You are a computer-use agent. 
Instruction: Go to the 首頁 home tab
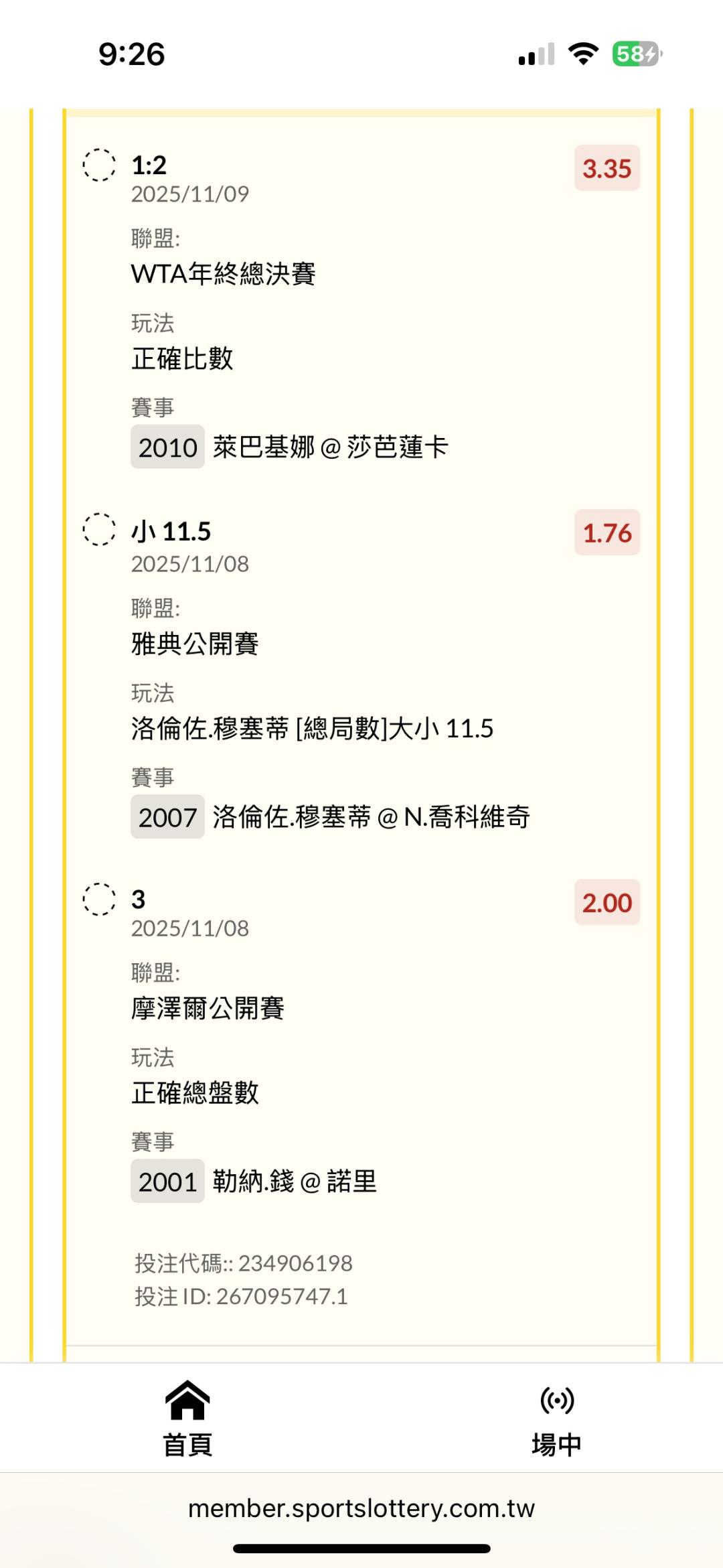click(187, 1417)
